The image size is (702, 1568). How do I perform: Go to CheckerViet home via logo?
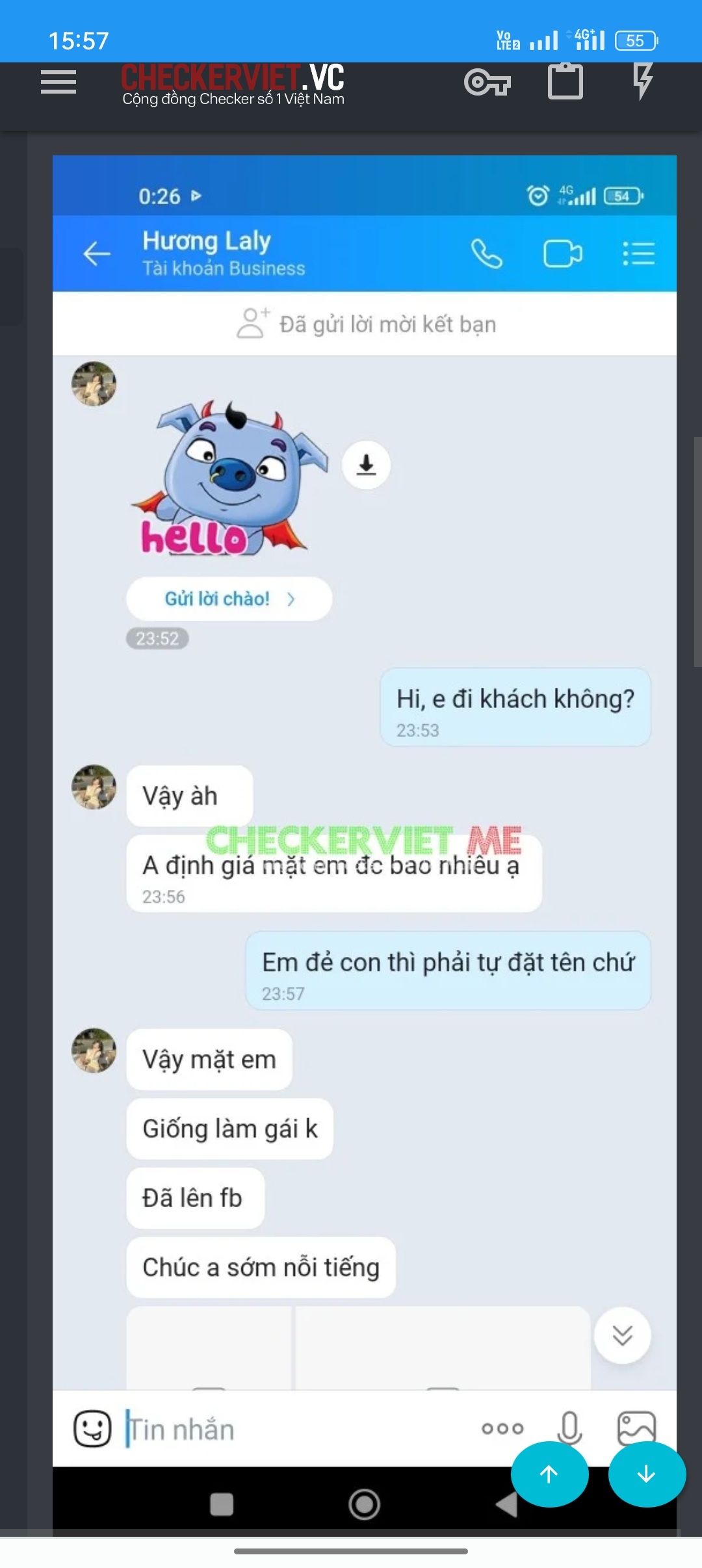(x=233, y=85)
